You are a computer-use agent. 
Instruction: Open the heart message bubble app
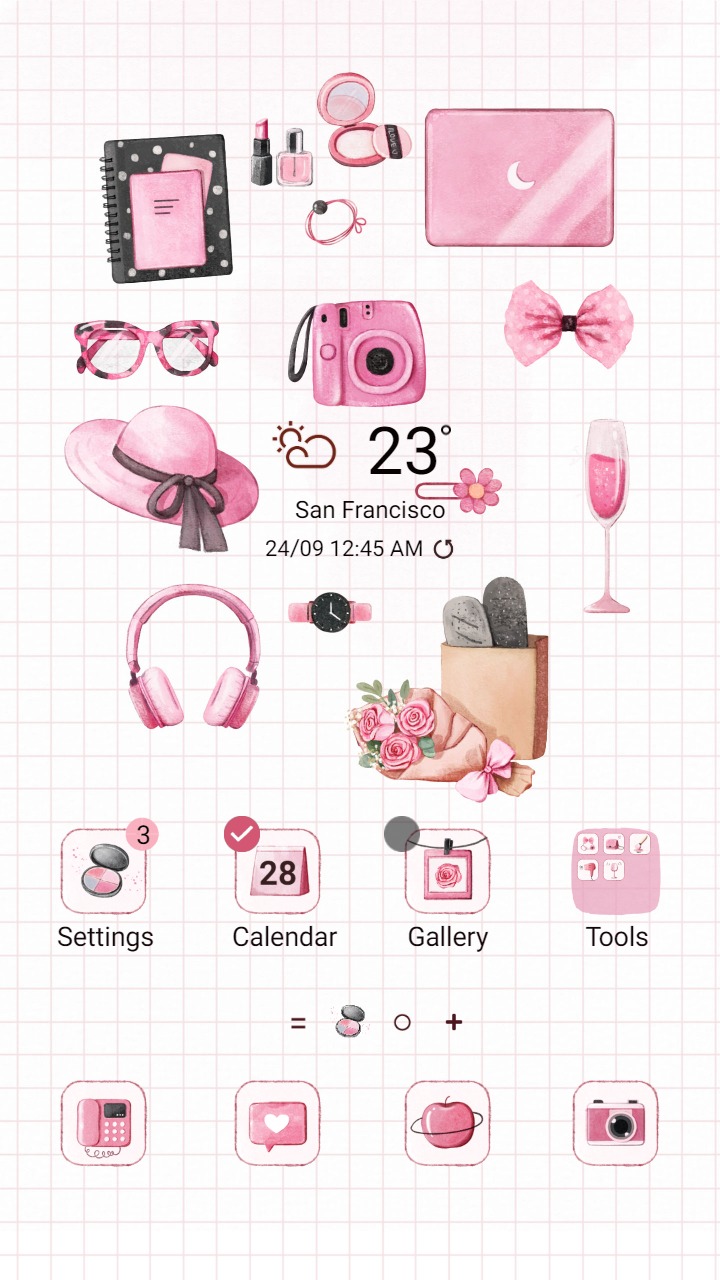coord(275,1123)
